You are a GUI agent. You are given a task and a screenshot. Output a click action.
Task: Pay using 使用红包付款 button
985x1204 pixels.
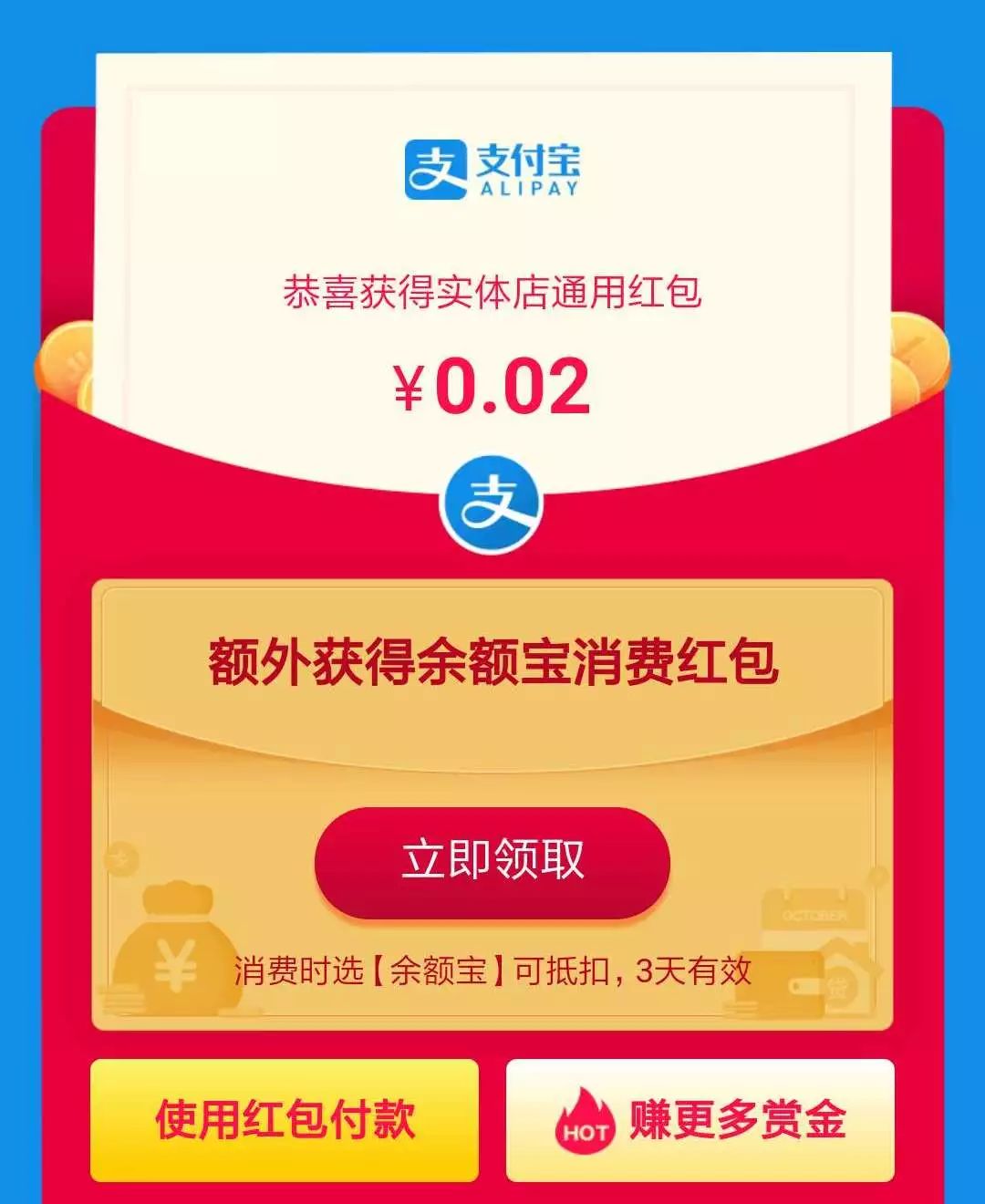point(285,1120)
